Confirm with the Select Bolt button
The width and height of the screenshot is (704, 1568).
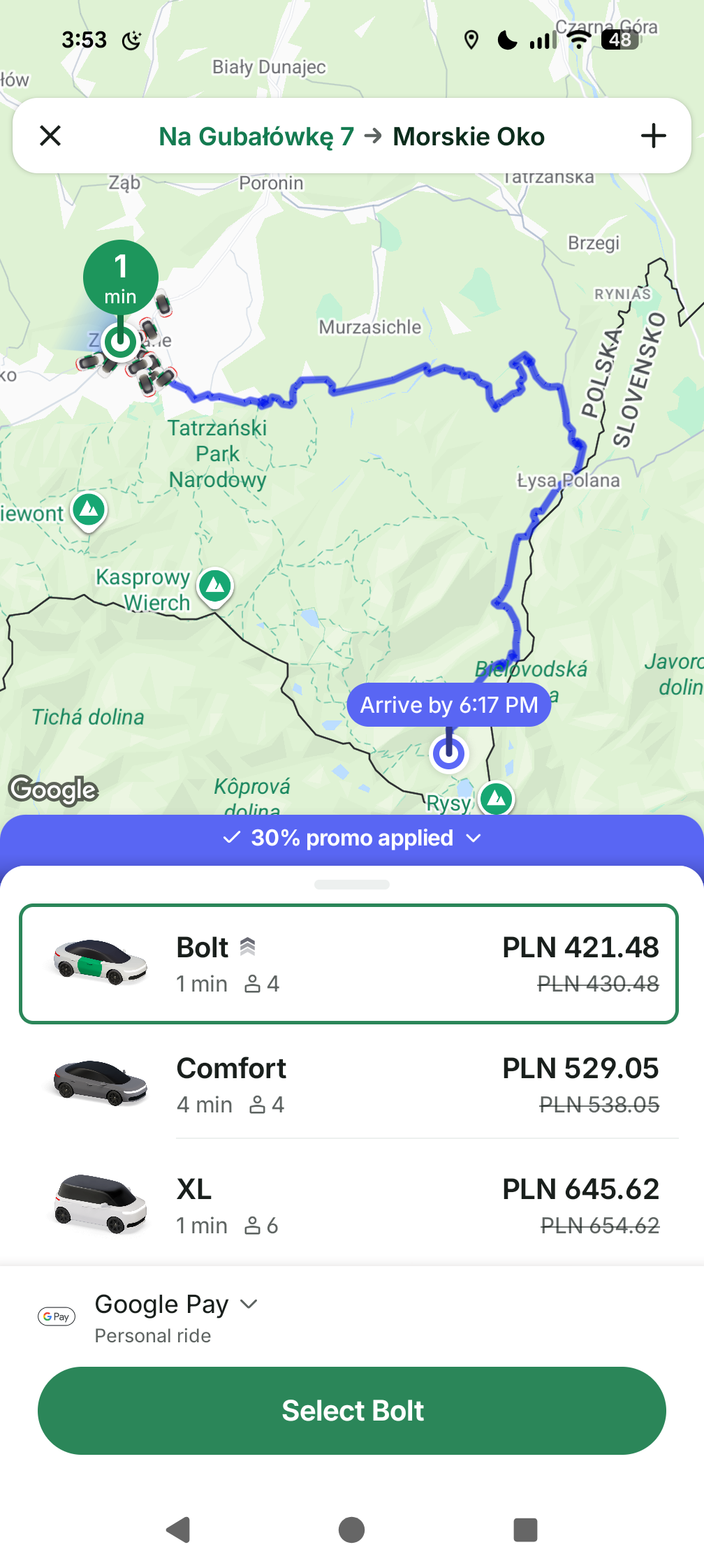click(x=352, y=1411)
